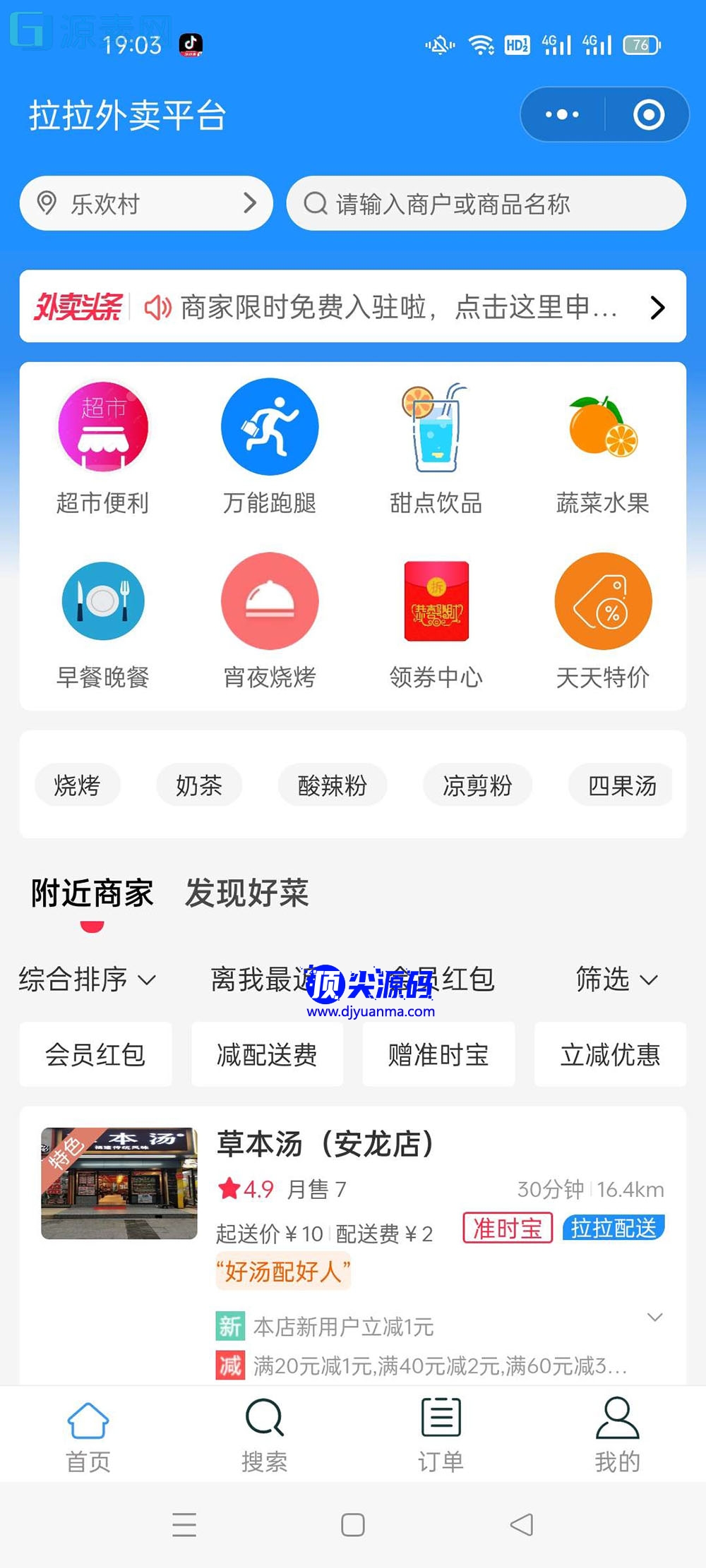Expand the 综合排序 sort dropdown
The width and height of the screenshot is (706, 1568).
87,979
